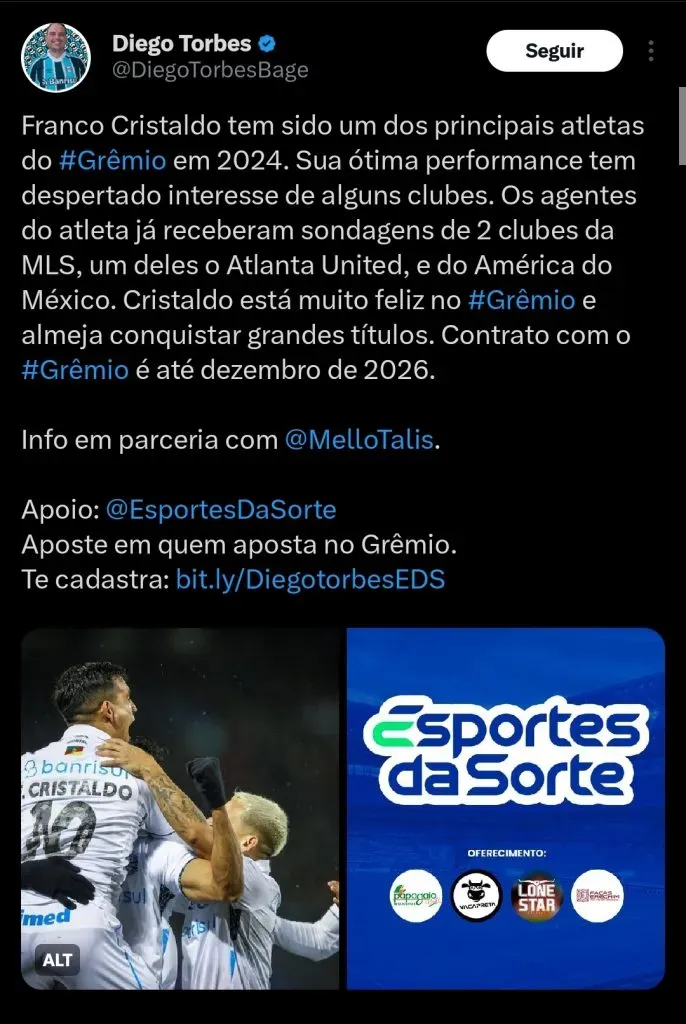686x1024 pixels.
Task: Open the @EsportesDaSorte profile mention
Action: tap(220, 509)
